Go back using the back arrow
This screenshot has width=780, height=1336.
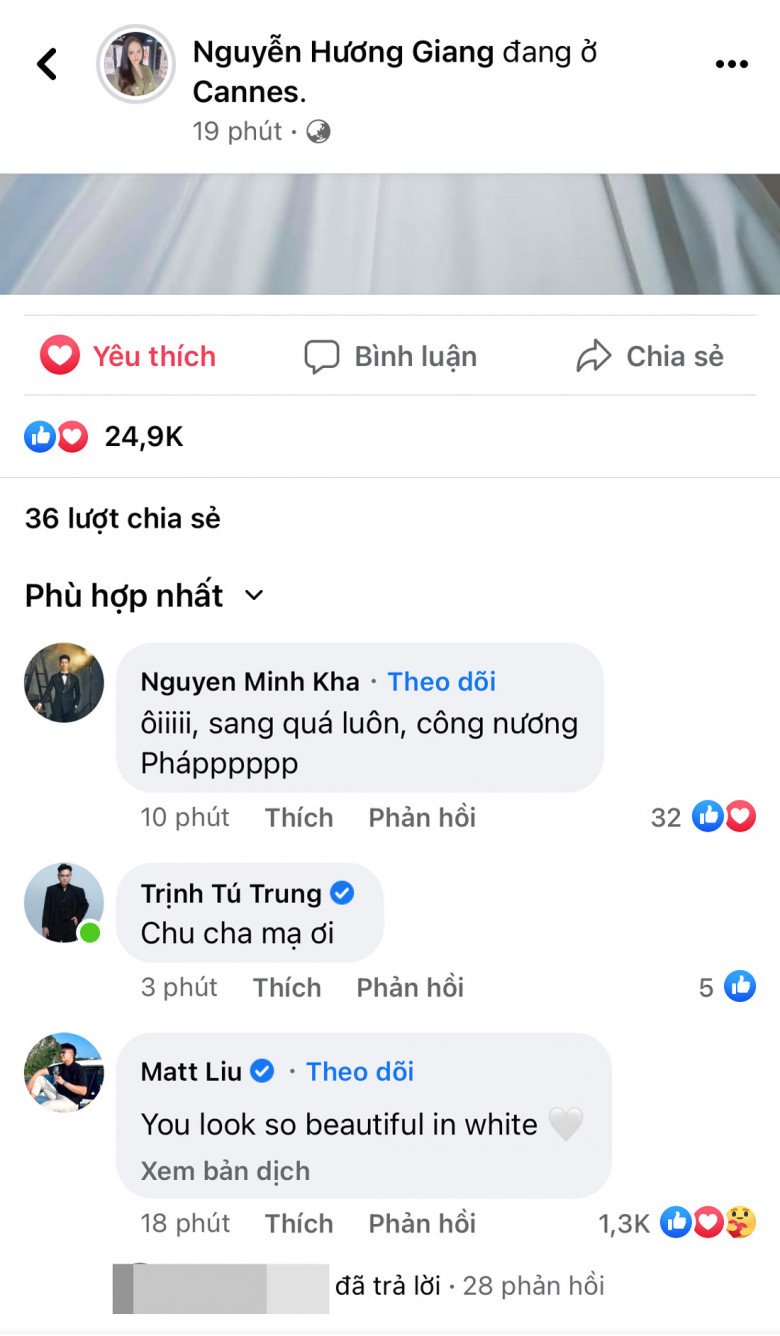(47, 64)
